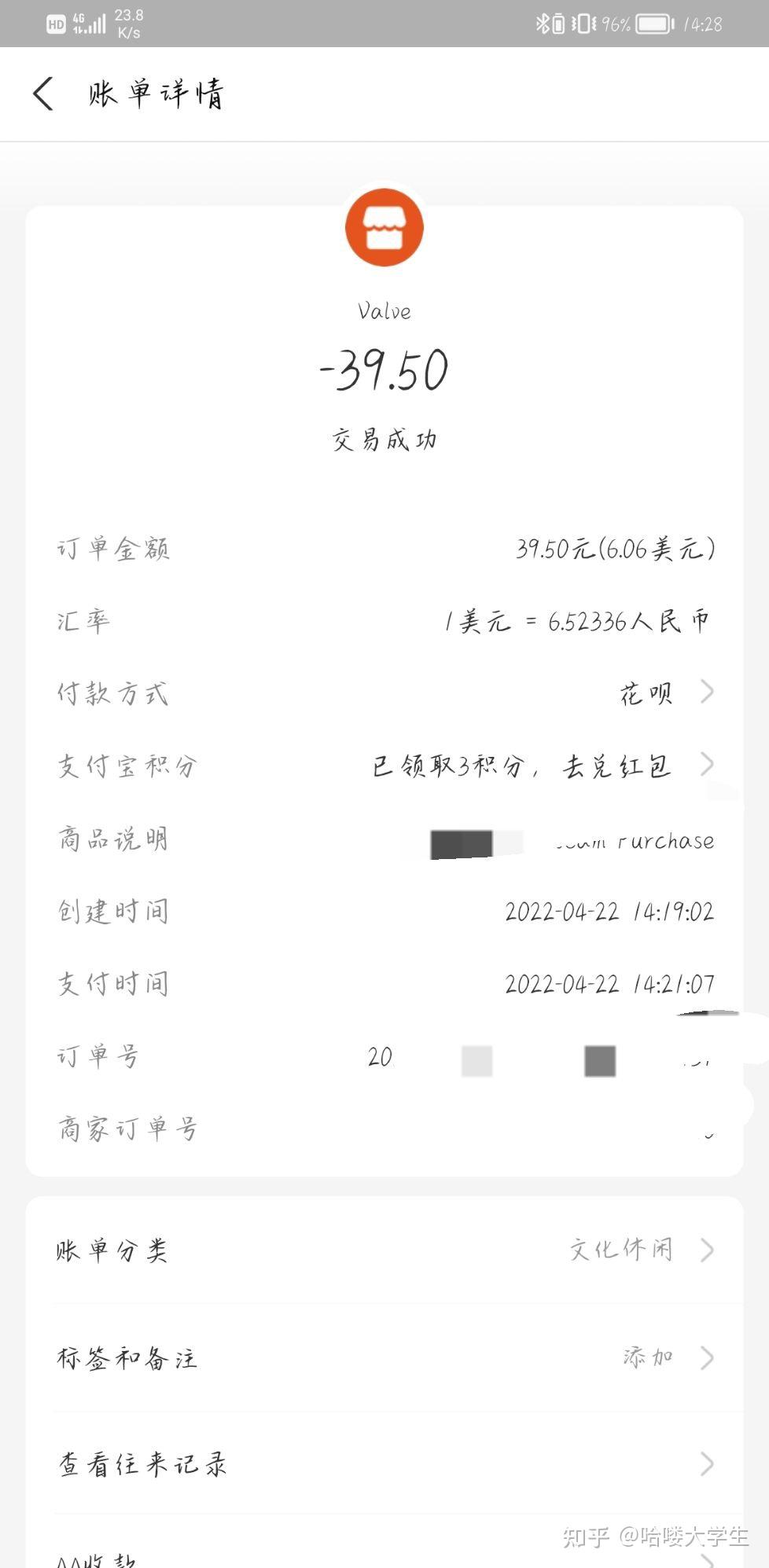Open the 账单分类 文化休闲 row
769x1568 pixels.
384,1250
